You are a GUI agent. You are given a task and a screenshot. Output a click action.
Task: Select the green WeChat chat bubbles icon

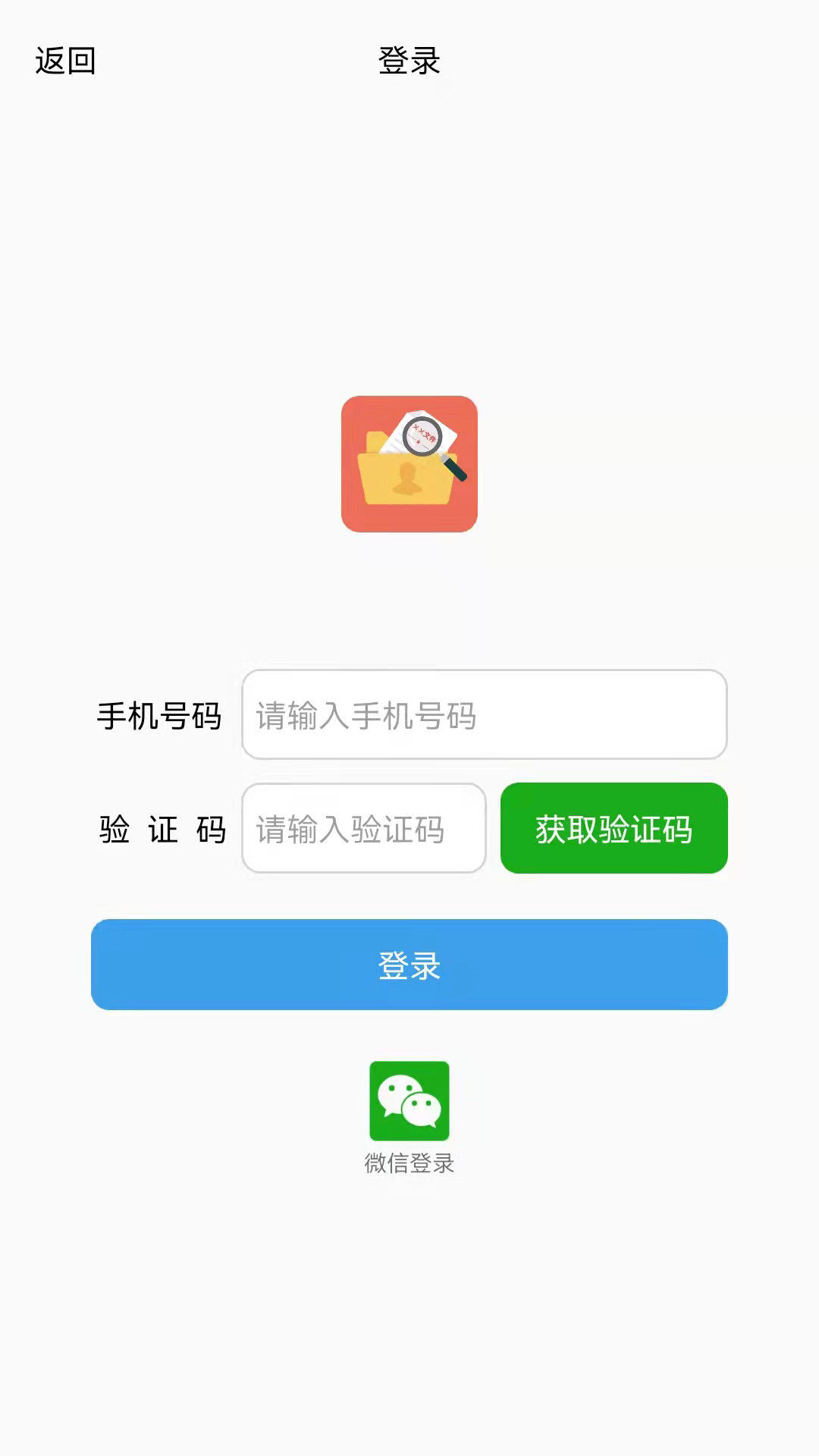click(x=409, y=1103)
